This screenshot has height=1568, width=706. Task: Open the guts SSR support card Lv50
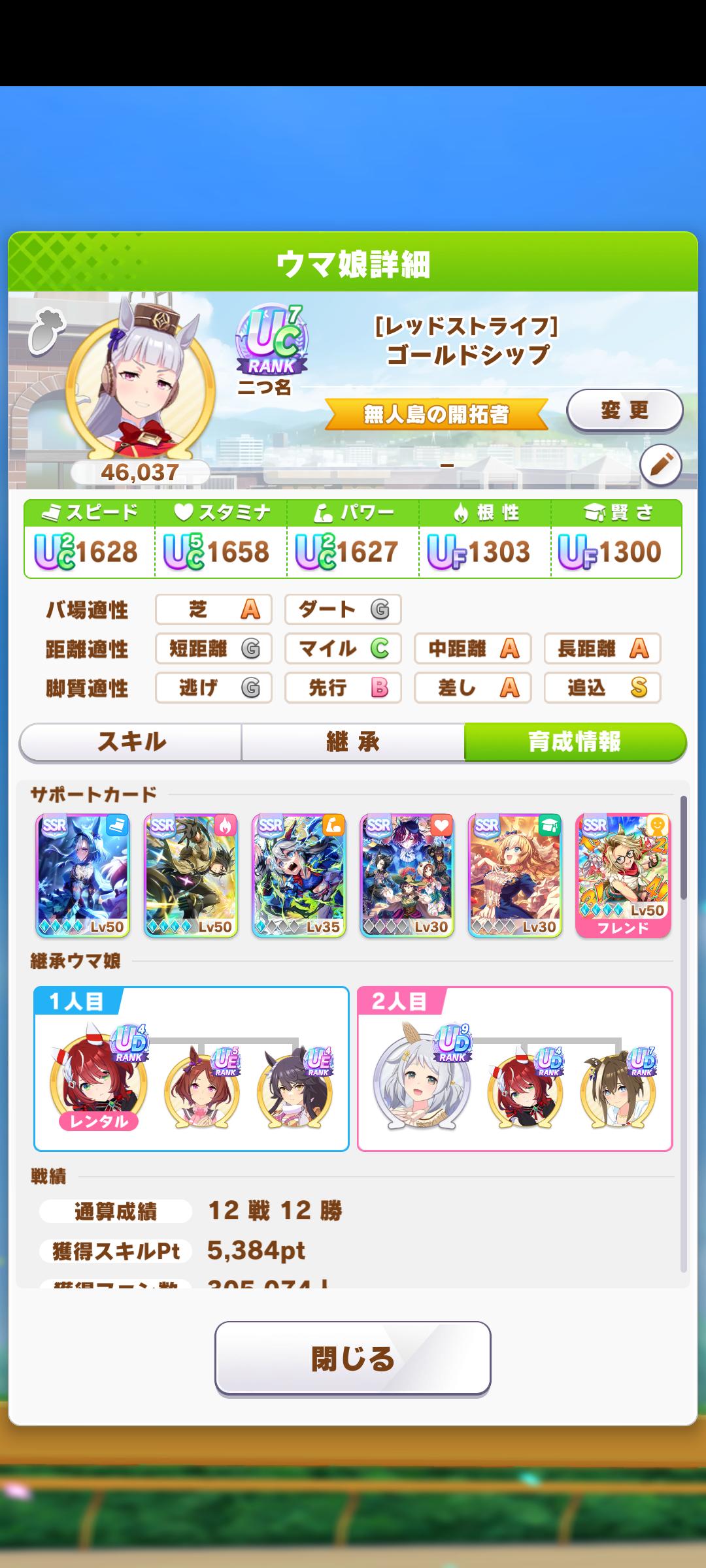190,875
